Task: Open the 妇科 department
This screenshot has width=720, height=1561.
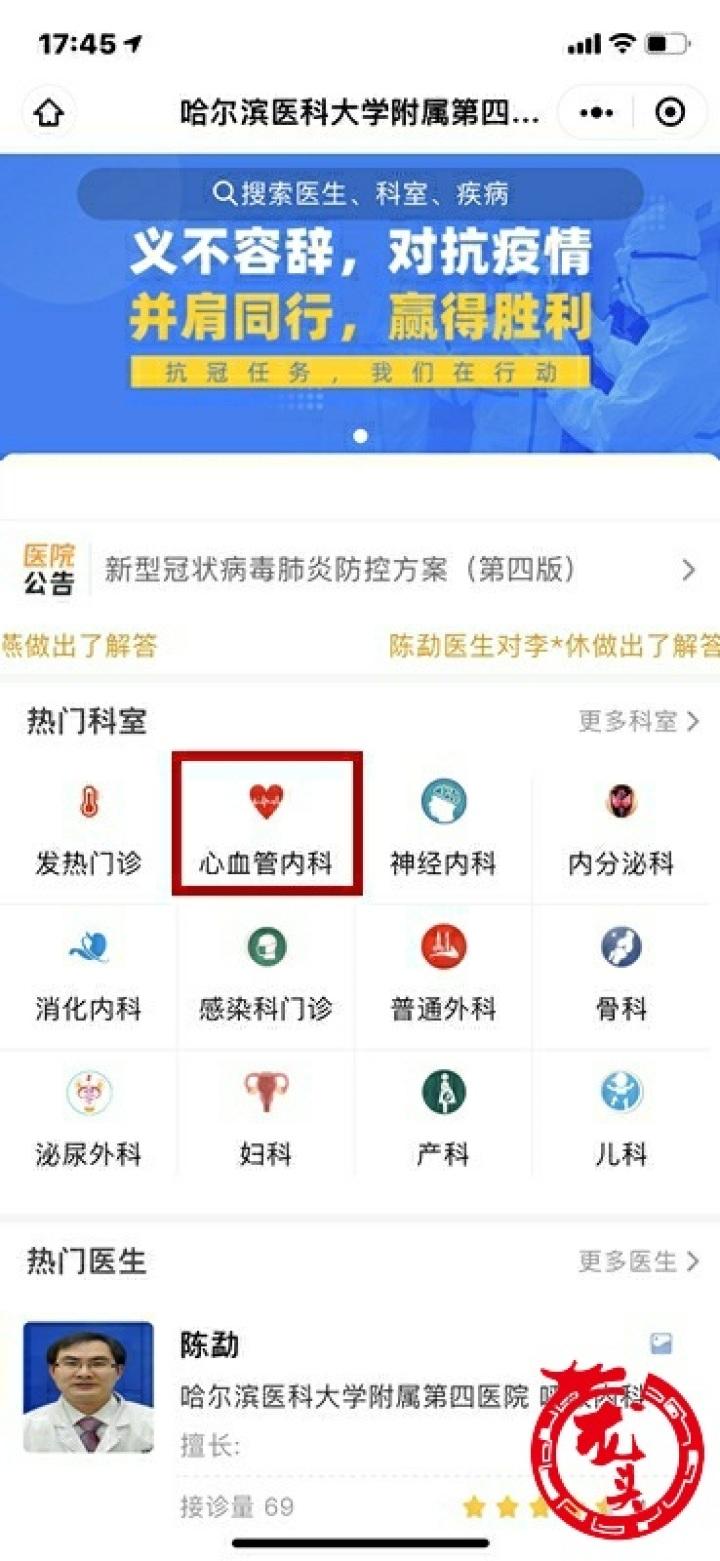Action: pos(266,1121)
